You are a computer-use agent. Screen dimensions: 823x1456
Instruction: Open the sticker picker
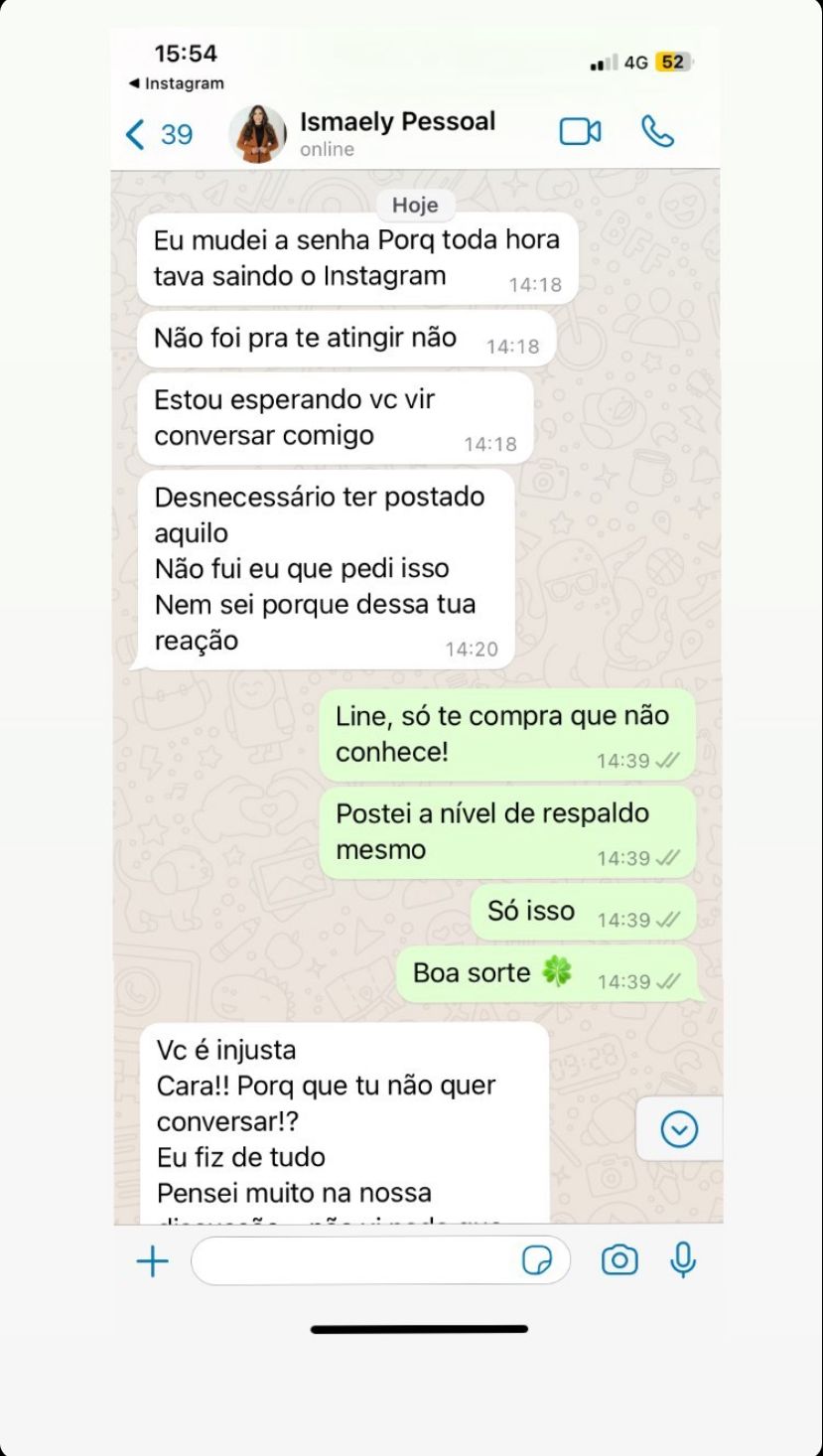coord(537,1261)
